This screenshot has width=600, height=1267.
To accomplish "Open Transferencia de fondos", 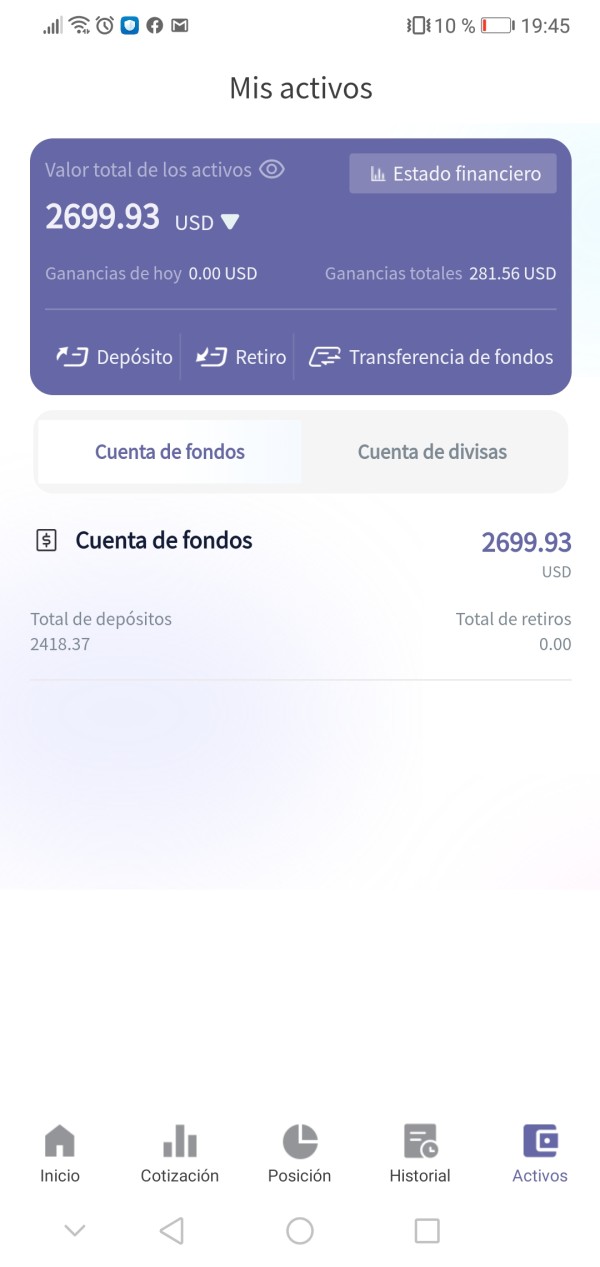I will coord(430,357).
